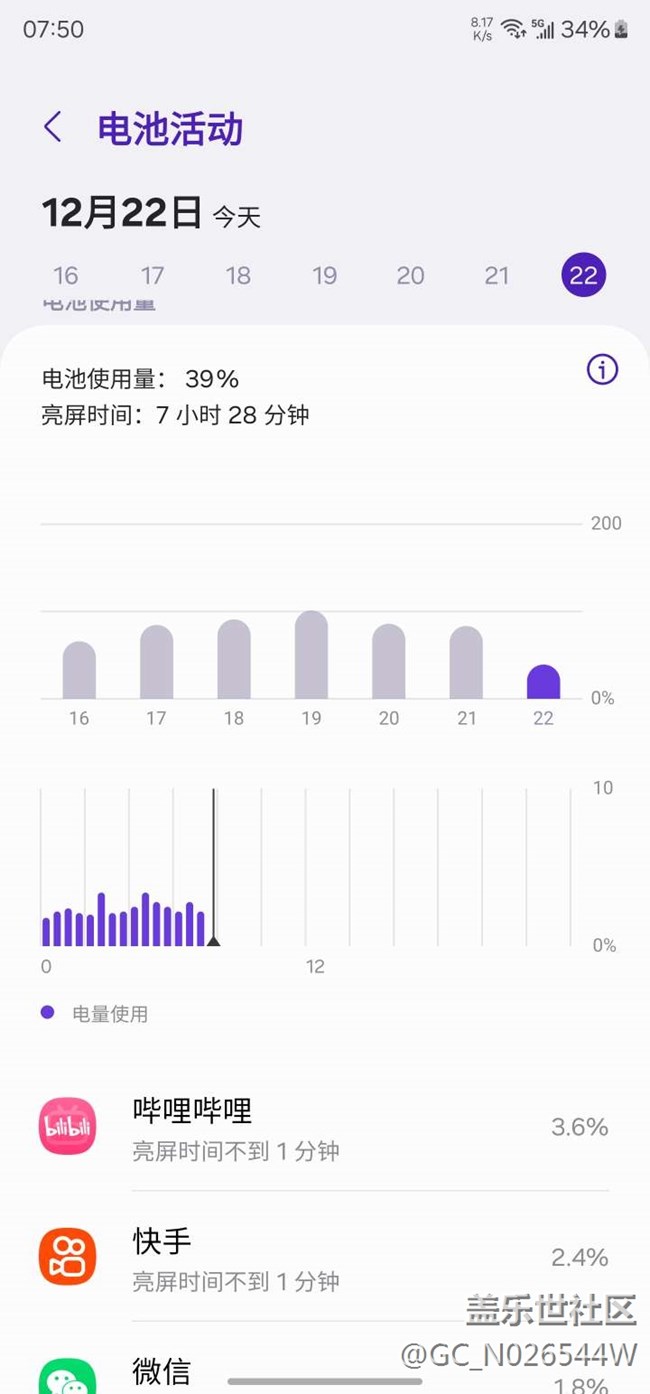Select date 20 in the date strip

click(x=410, y=276)
